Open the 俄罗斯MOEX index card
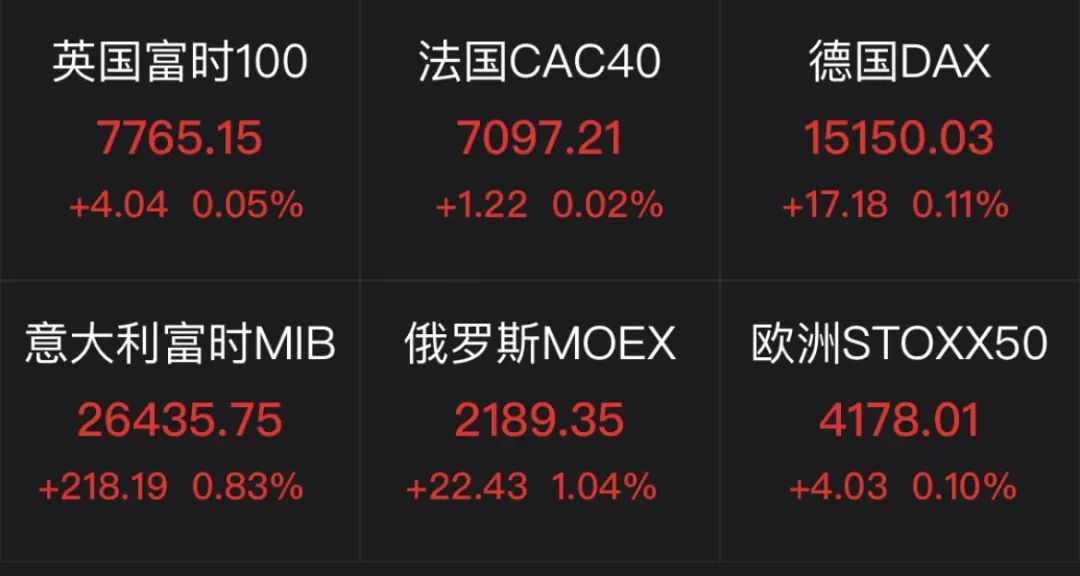Viewport: 1080px width, 576px height. (x=540, y=418)
